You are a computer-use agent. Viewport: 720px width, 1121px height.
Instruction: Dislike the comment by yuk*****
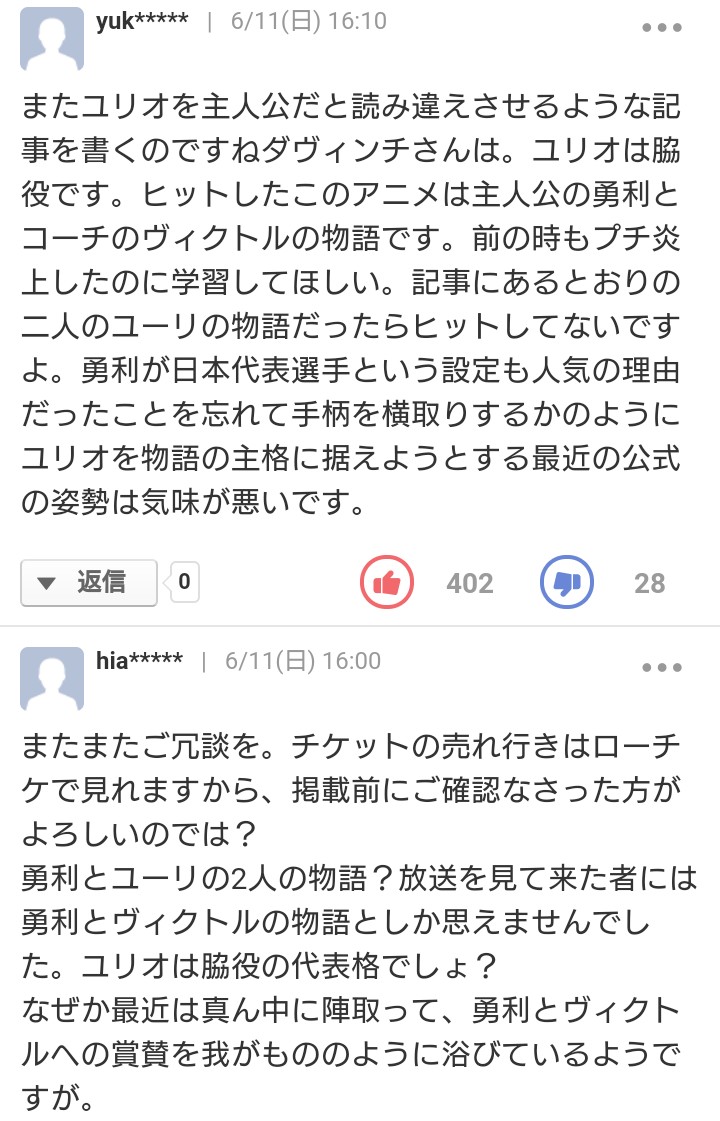click(567, 583)
